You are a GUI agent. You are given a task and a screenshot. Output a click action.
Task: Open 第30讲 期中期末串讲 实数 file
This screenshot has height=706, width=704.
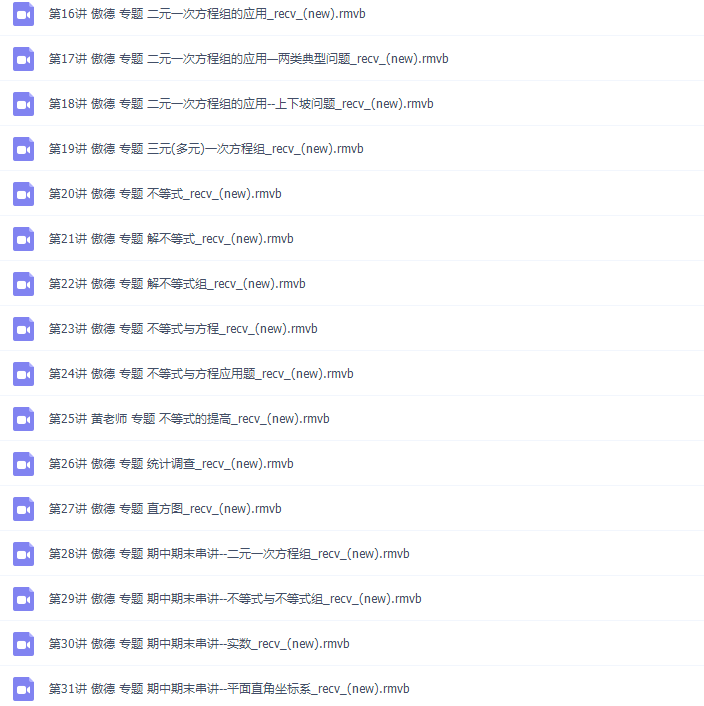(x=199, y=644)
